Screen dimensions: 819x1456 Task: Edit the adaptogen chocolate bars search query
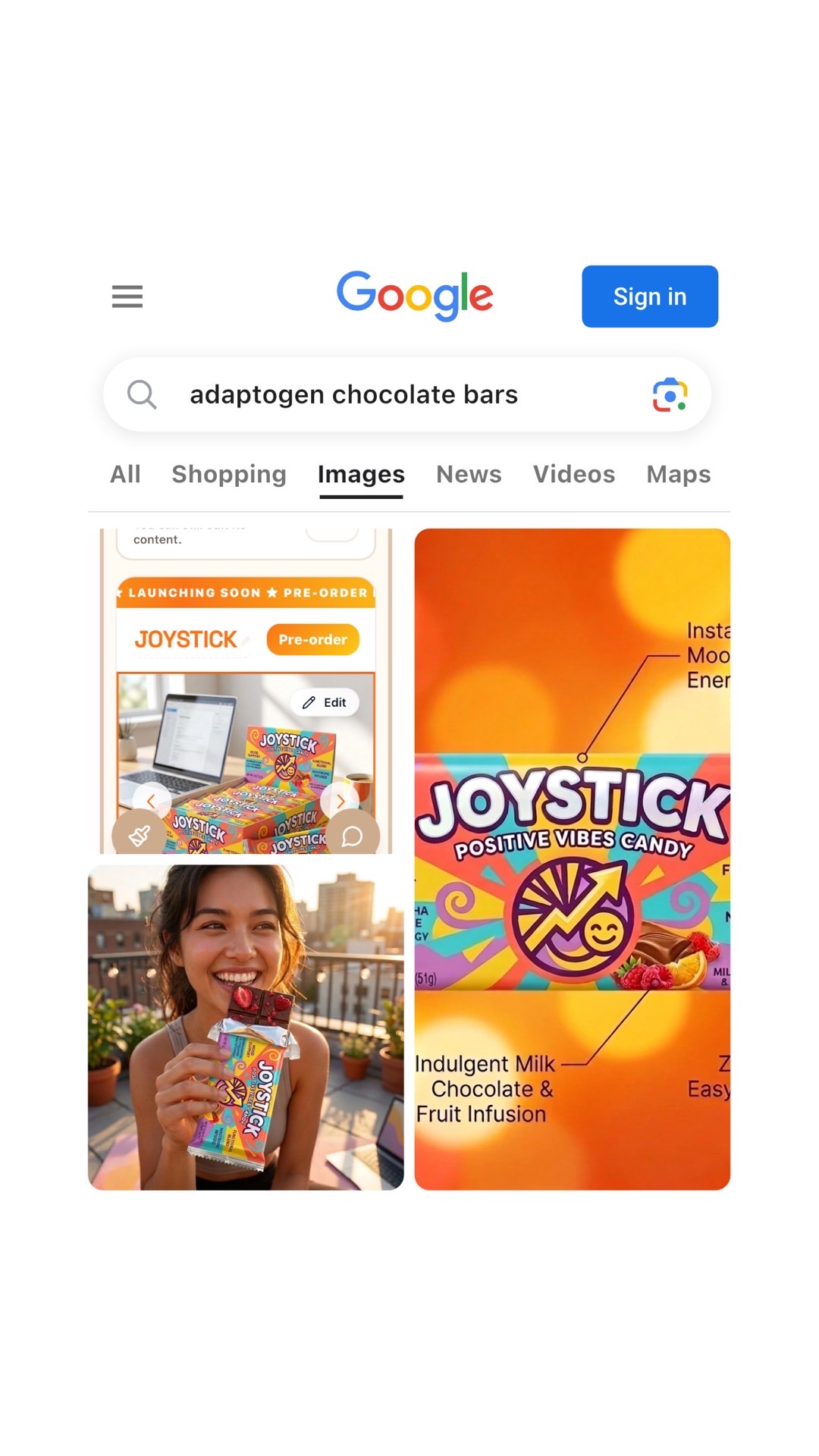click(x=353, y=395)
